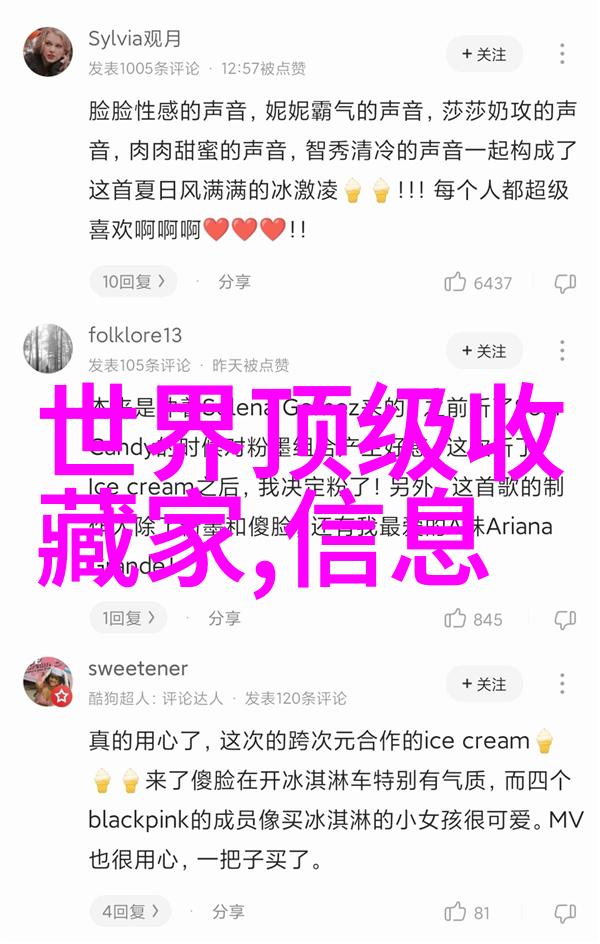Share sweetener's comment

[228, 911]
